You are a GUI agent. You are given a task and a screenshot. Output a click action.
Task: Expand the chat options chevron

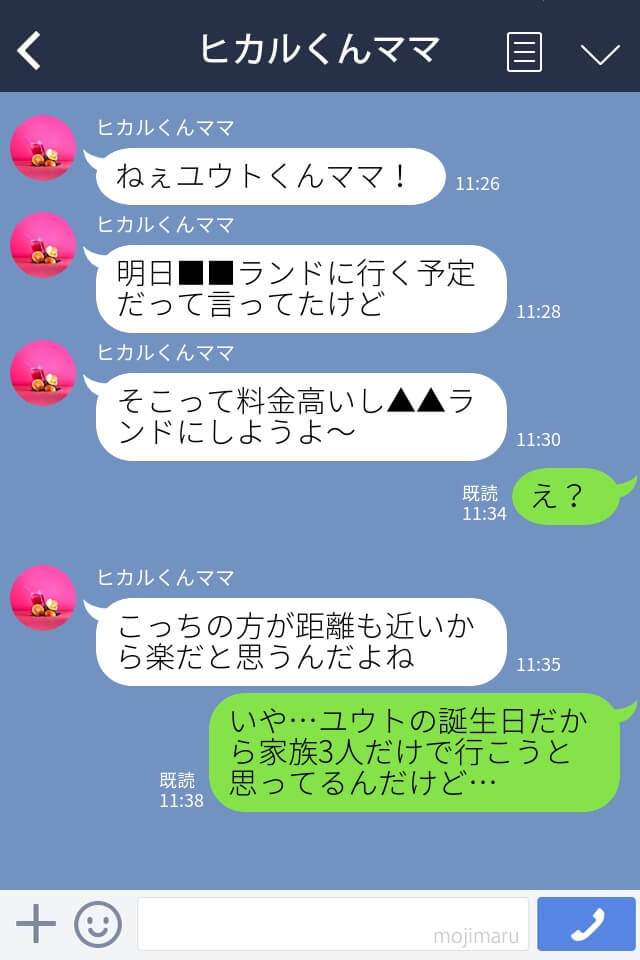click(x=600, y=53)
